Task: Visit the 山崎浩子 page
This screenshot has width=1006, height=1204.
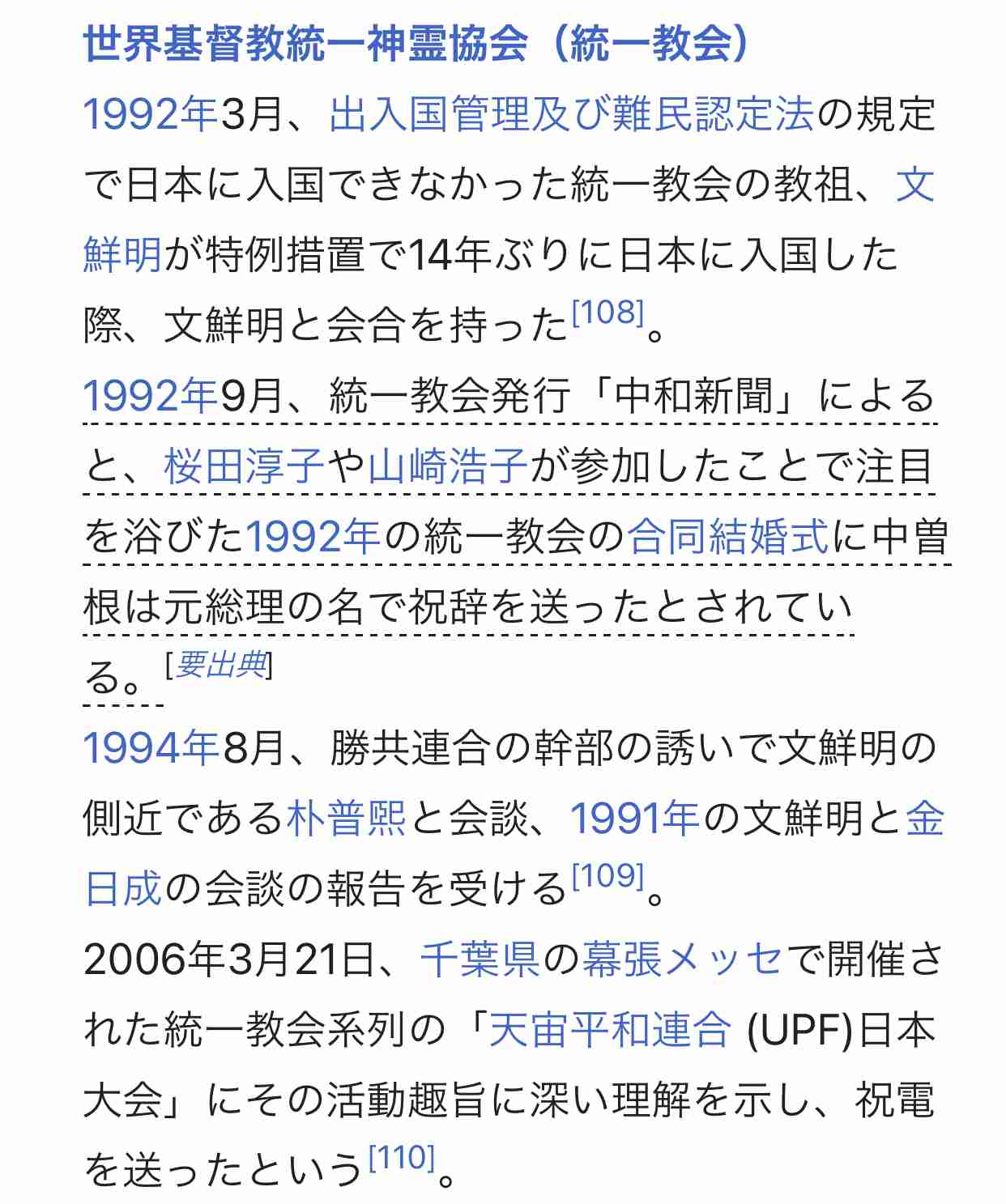Action: pyautogui.click(x=448, y=467)
